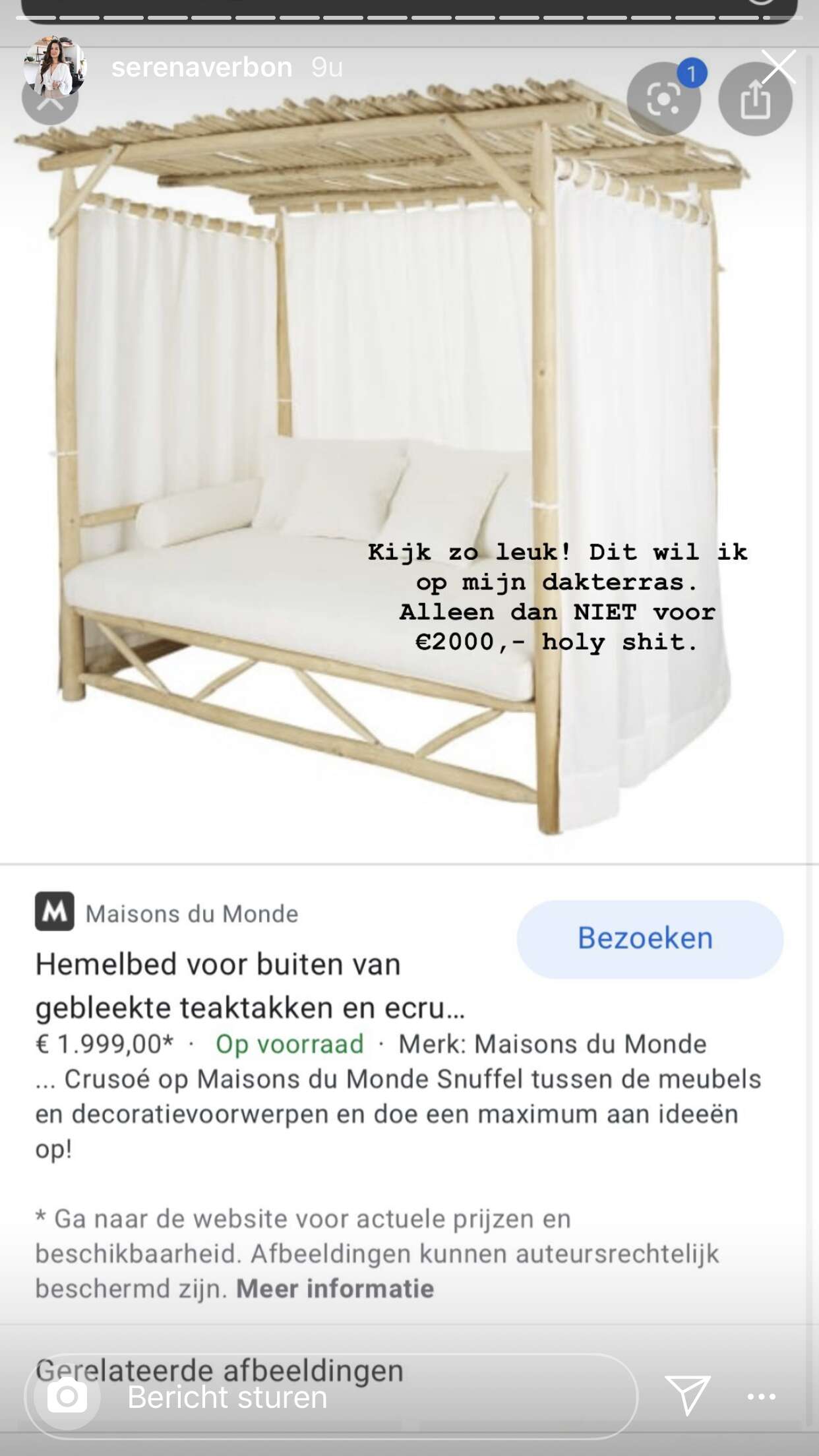Close the story with the X
Screen dimensions: 819x1456
pos(779,67)
